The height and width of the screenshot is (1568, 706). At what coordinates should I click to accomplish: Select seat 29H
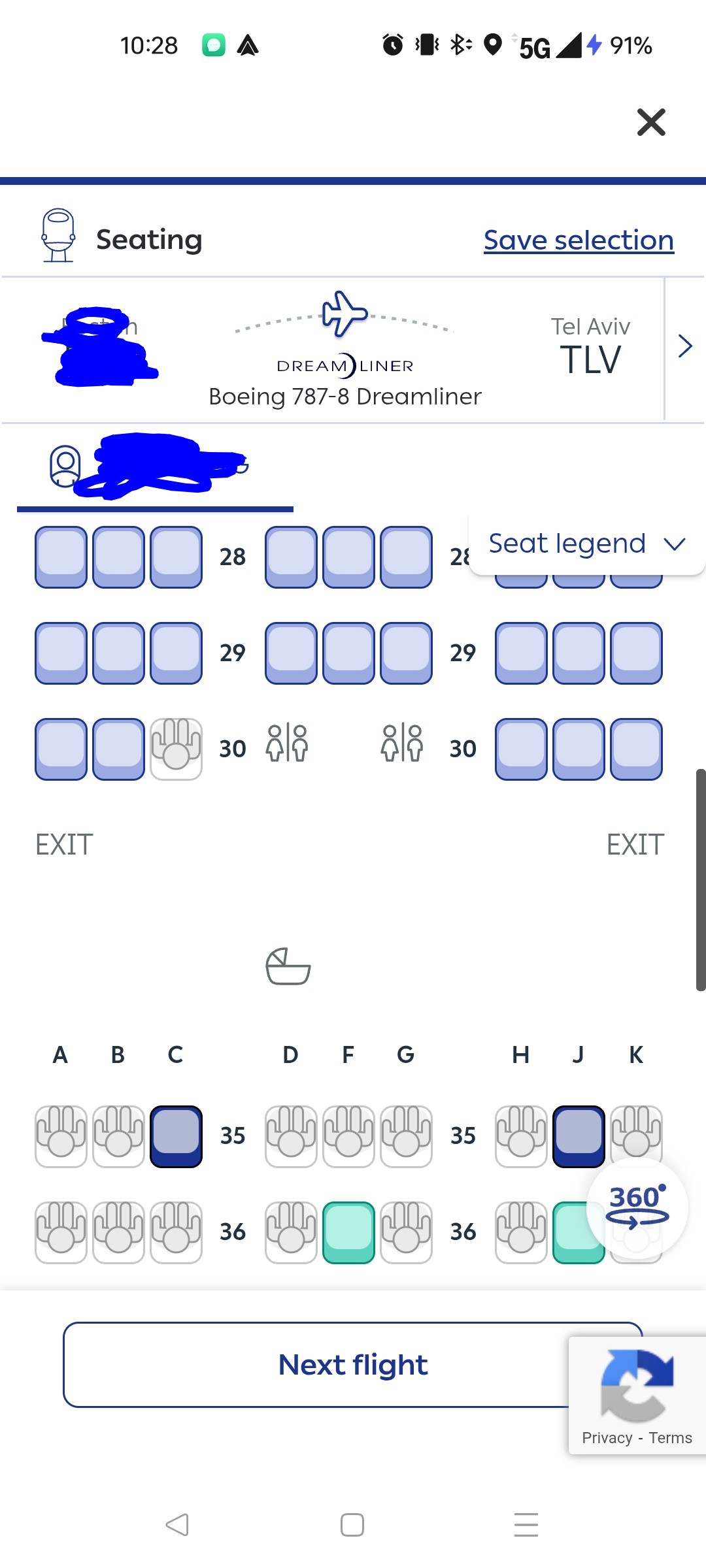pyautogui.click(x=521, y=653)
